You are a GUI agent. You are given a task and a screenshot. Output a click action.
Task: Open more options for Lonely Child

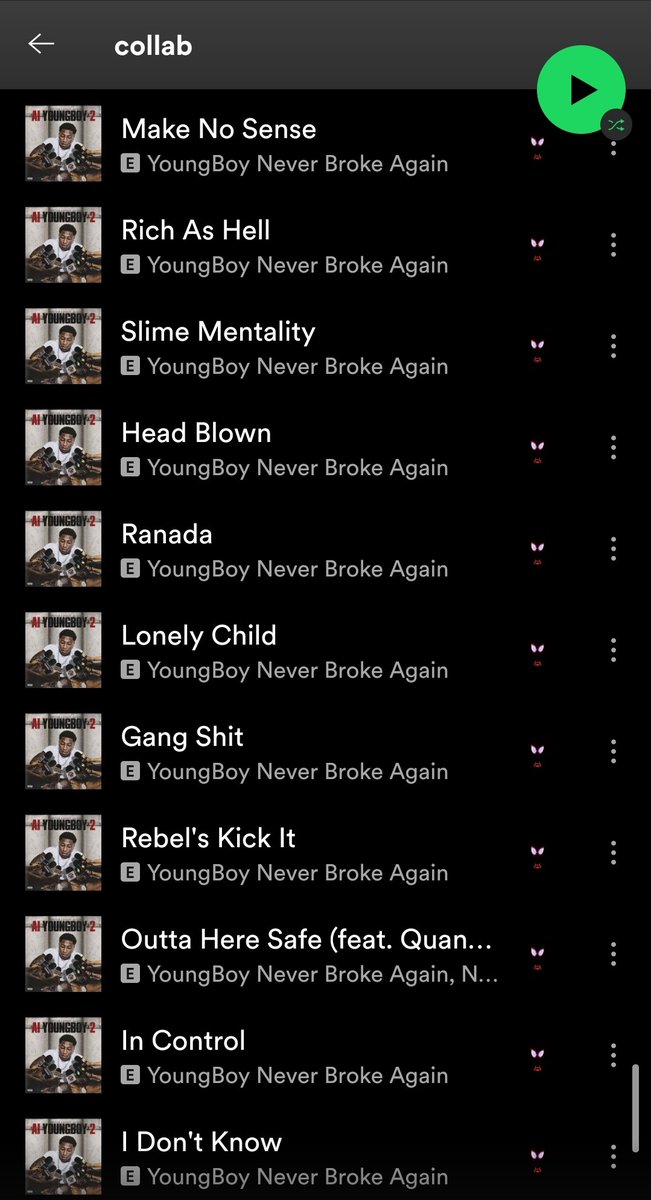pos(613,650)
